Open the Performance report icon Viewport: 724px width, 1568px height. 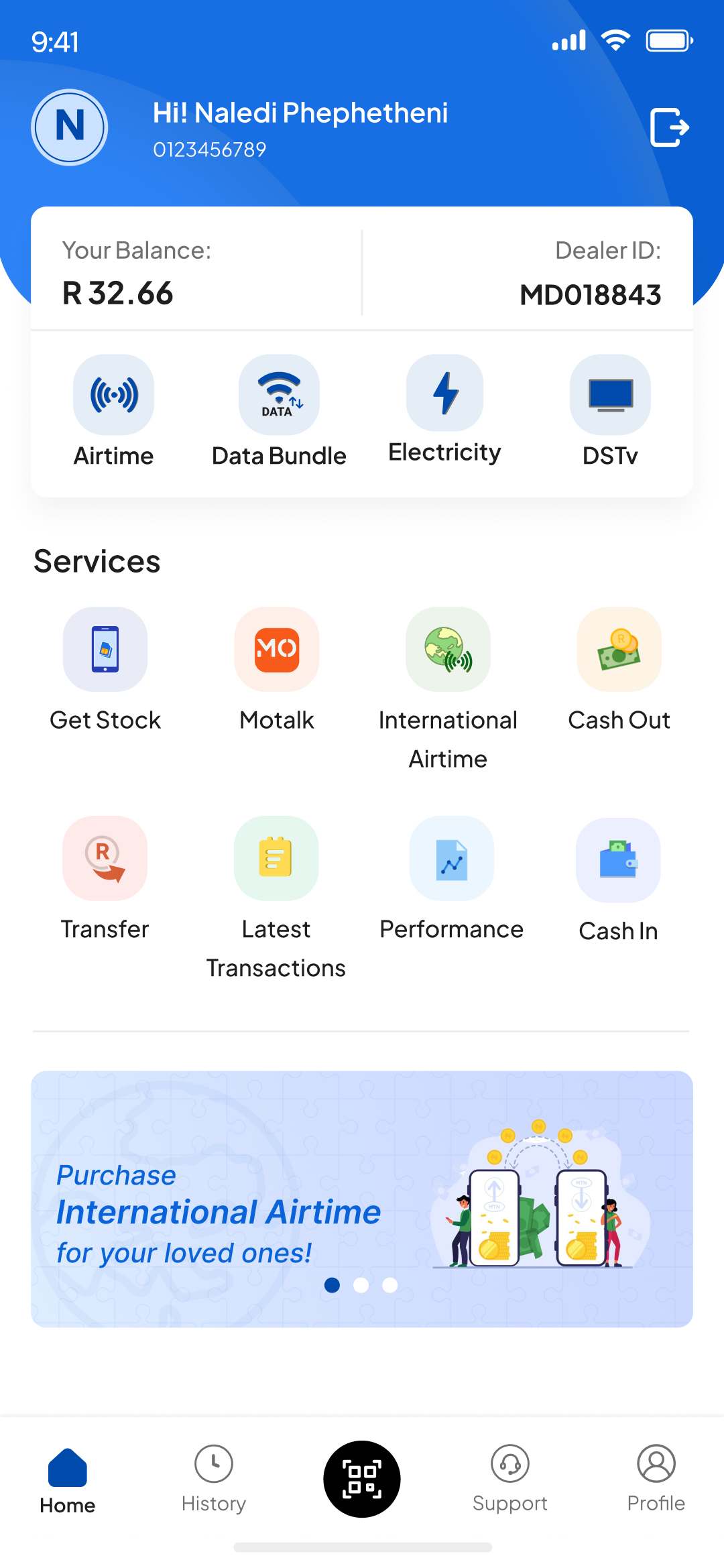452,859
